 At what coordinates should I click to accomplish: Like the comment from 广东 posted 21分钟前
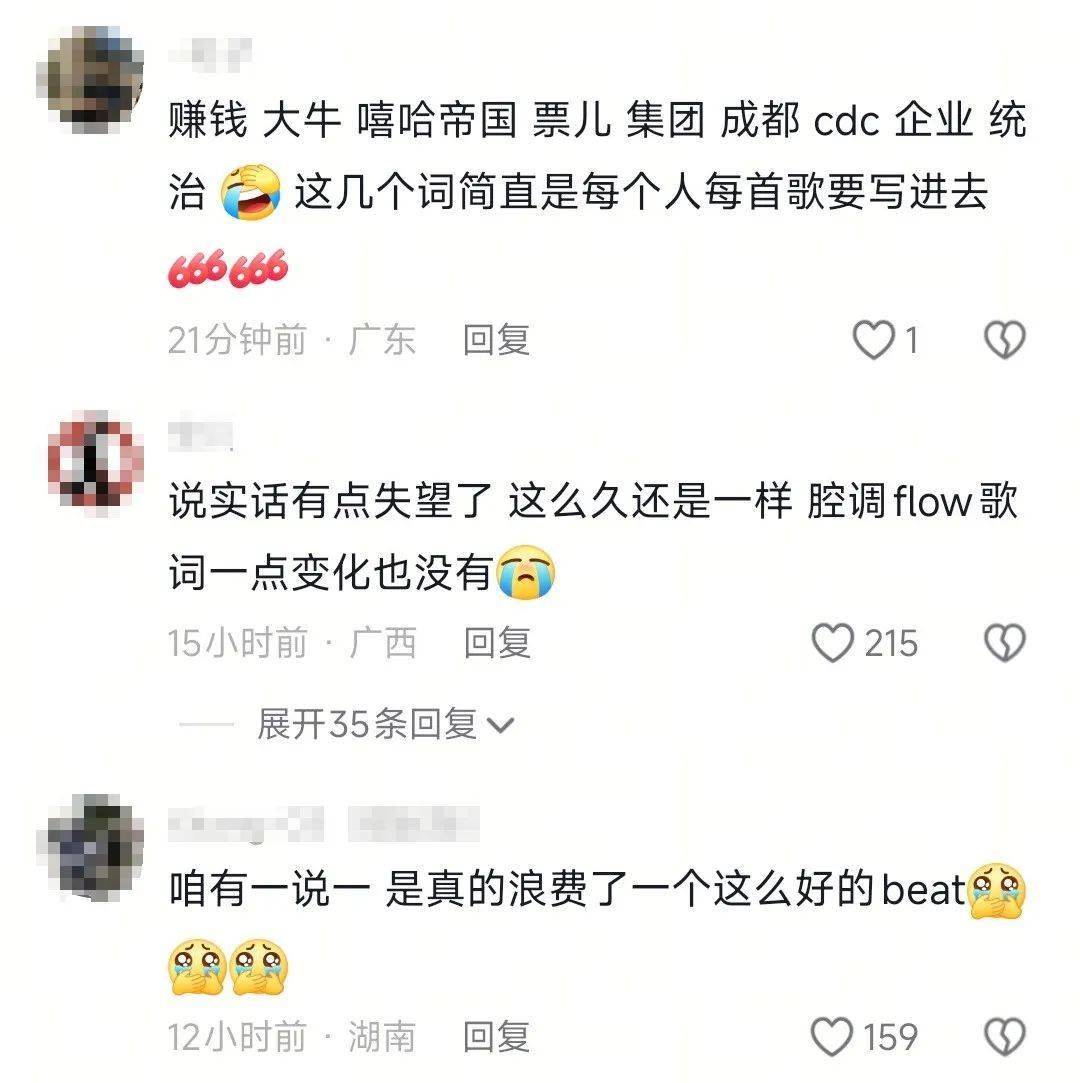click(874, 341)
